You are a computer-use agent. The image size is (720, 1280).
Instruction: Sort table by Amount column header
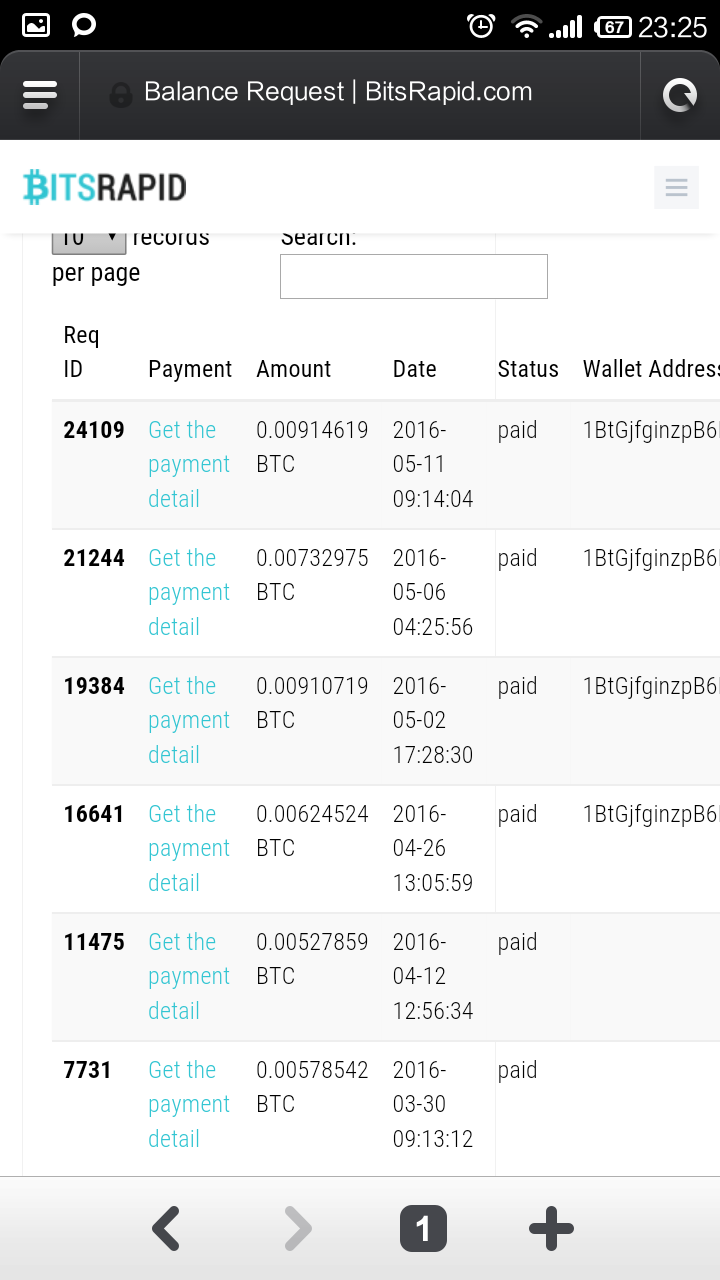[x=293, y=369]
